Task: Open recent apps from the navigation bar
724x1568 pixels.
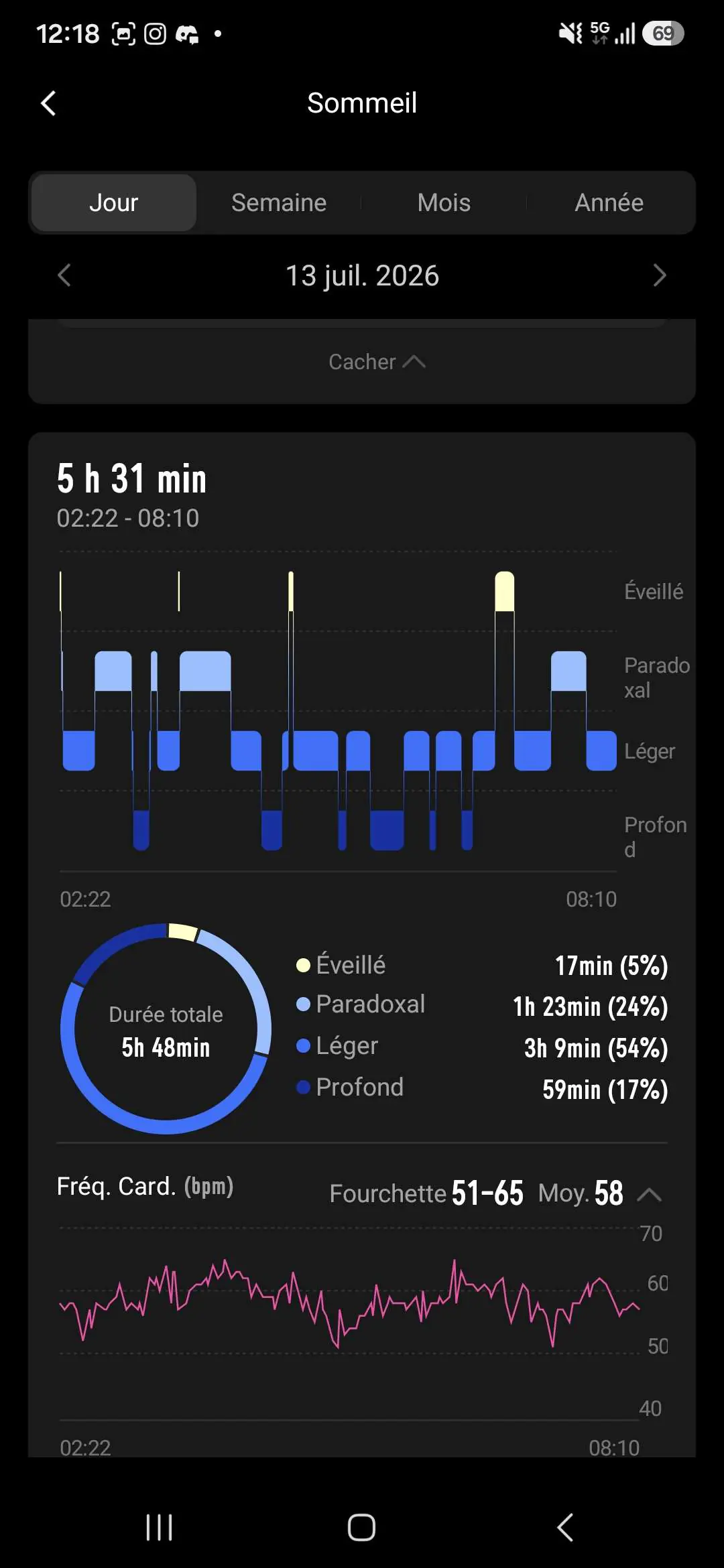Action: (x=159, y=1528)
